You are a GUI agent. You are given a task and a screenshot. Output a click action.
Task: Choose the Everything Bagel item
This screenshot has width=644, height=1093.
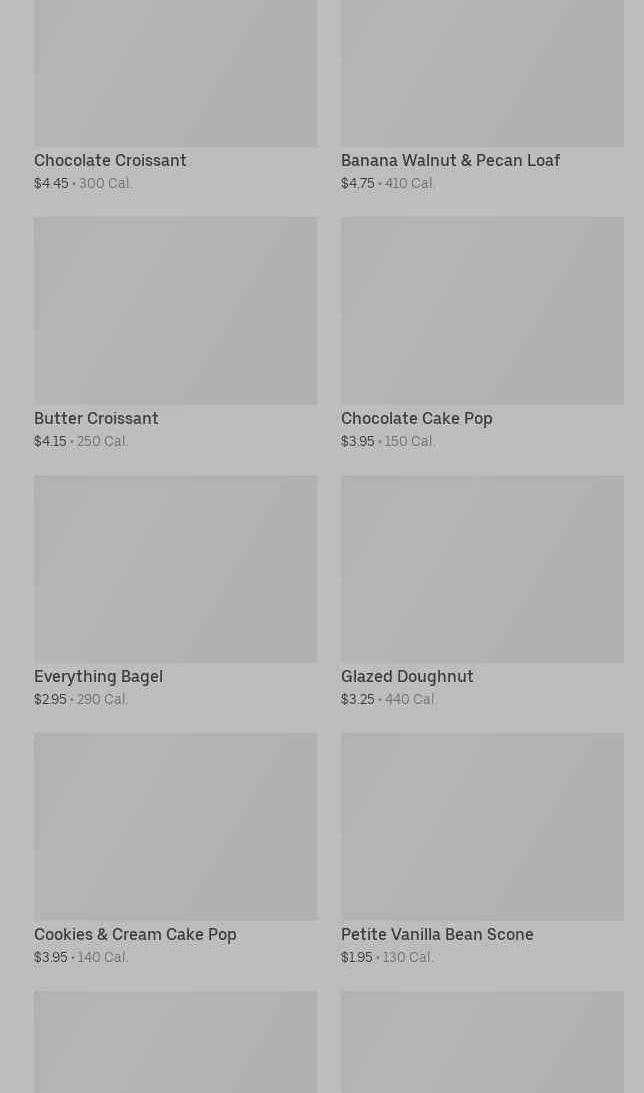(175, 569)
